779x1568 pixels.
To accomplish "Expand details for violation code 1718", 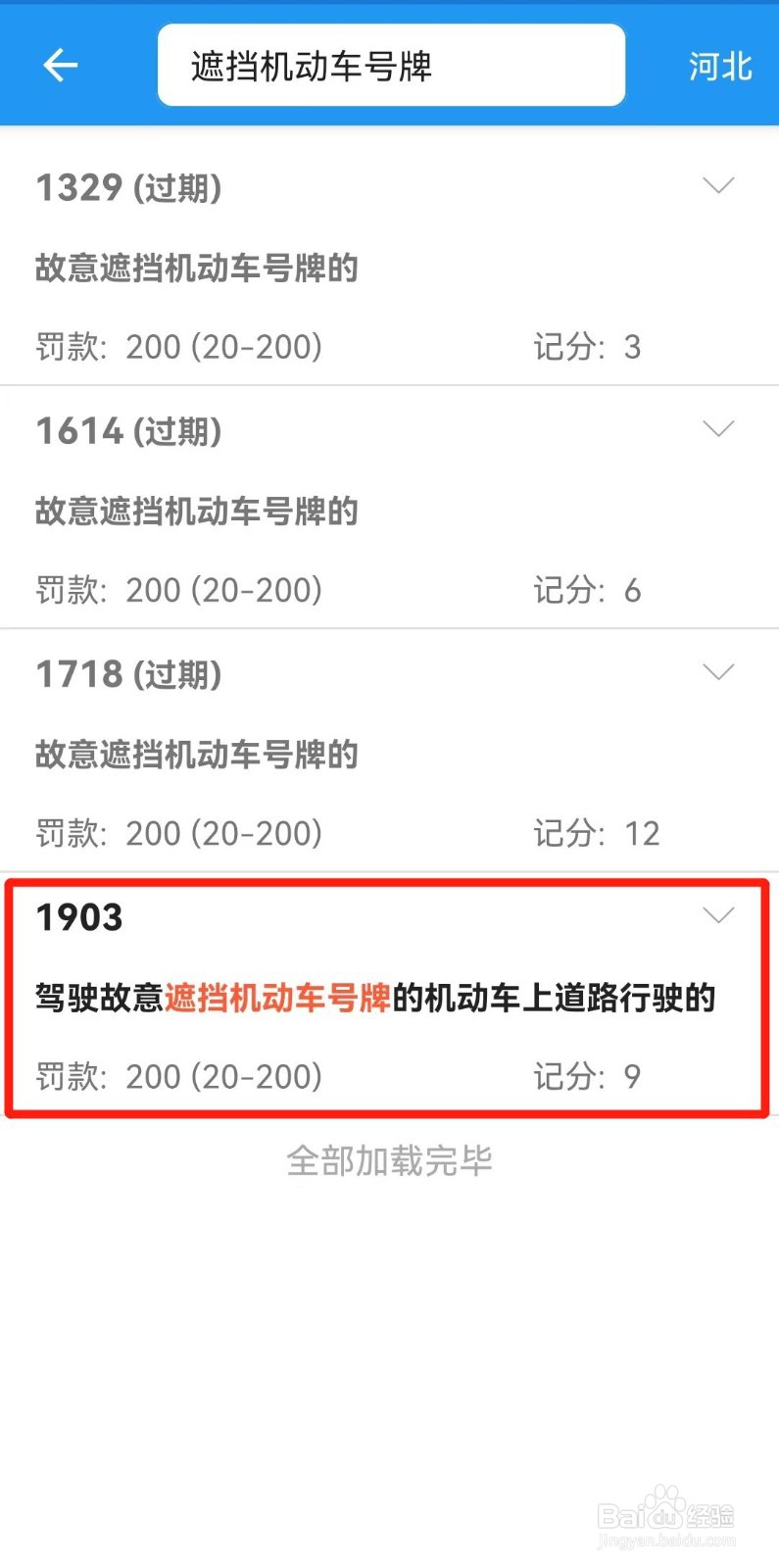I will pyautogui.click(x=718, y=672).
